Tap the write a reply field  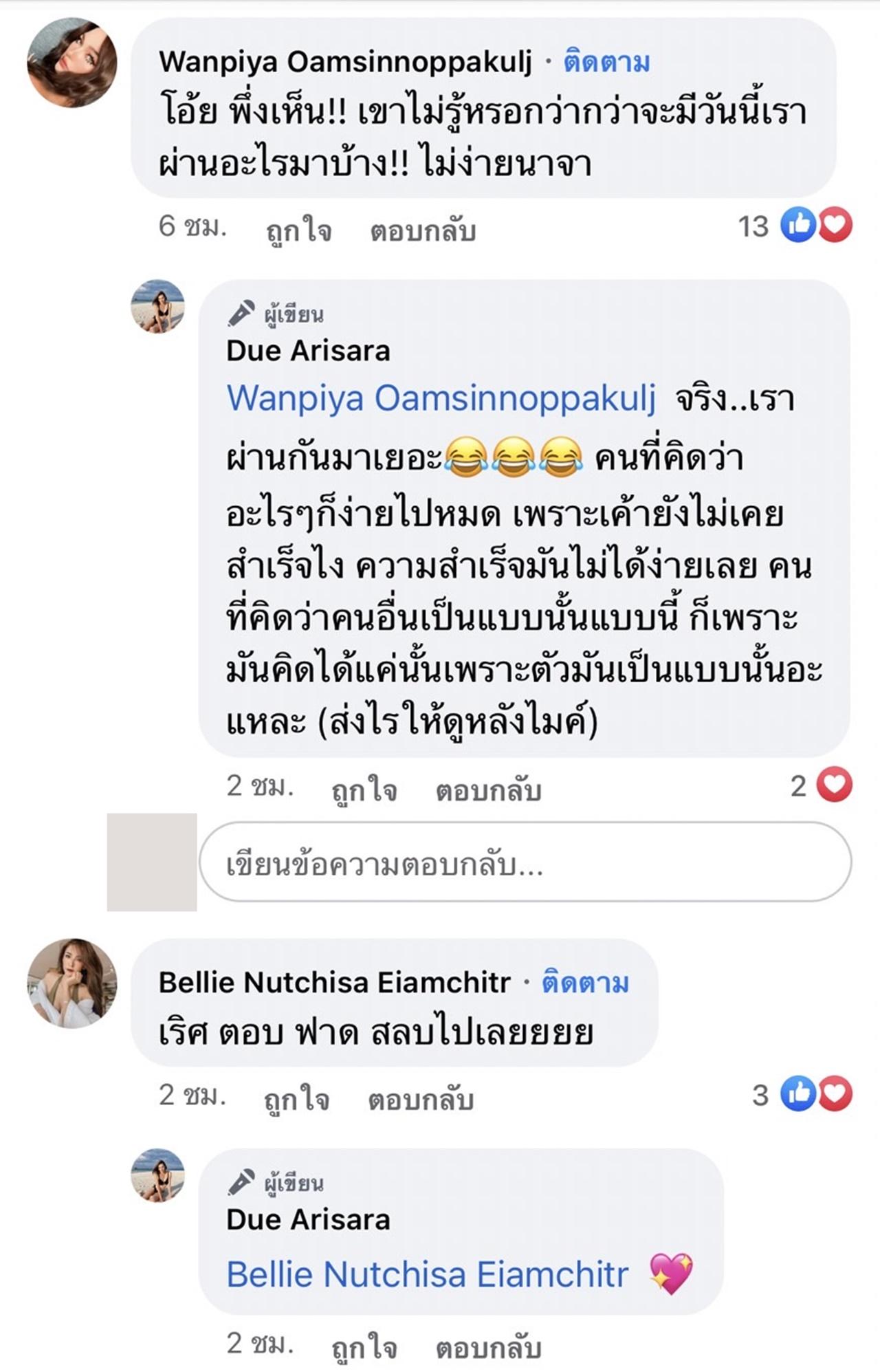[525, 862]
